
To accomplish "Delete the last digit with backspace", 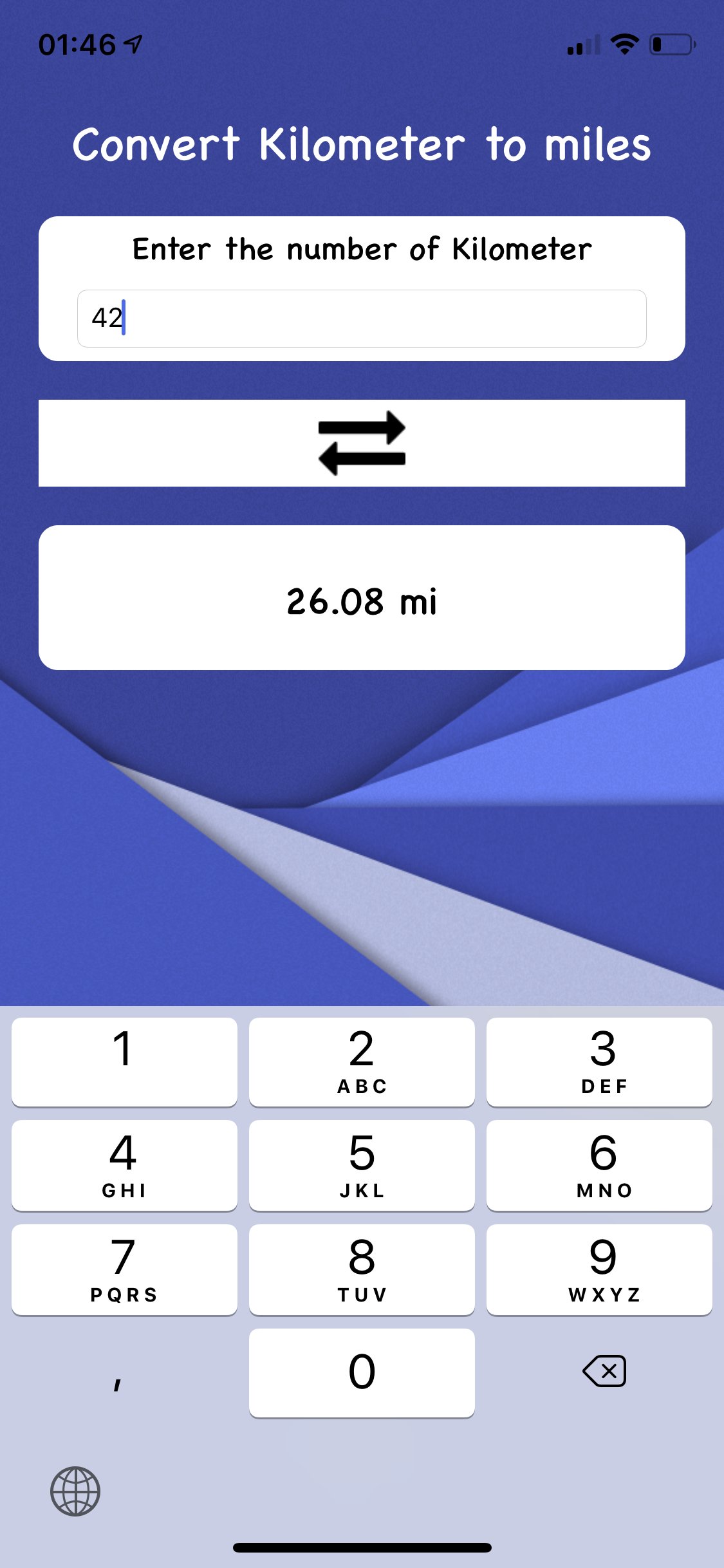I will 604,1371.
